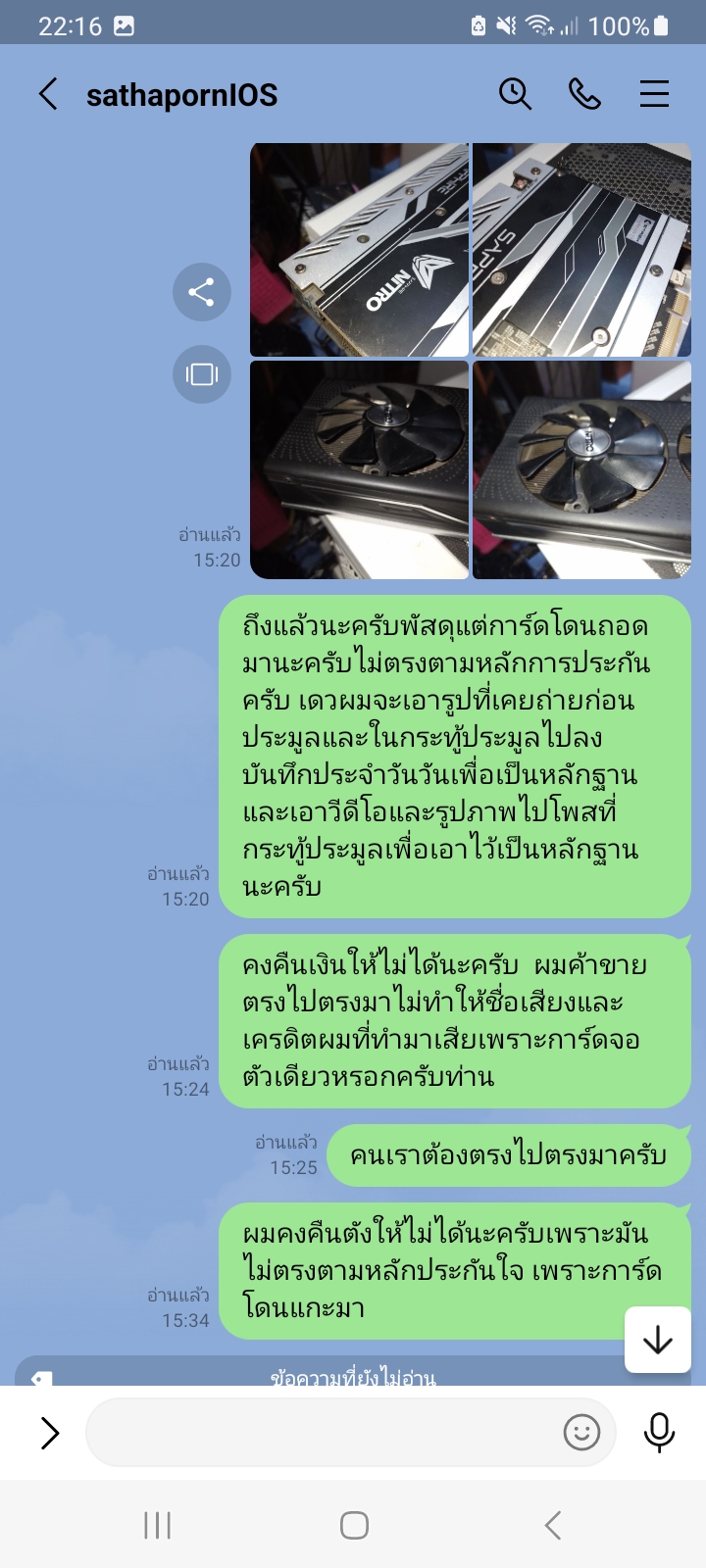Image resolution: width=706 pixels, height=1568 pixels.
Task: Record a voice message
Action: 659,1433
